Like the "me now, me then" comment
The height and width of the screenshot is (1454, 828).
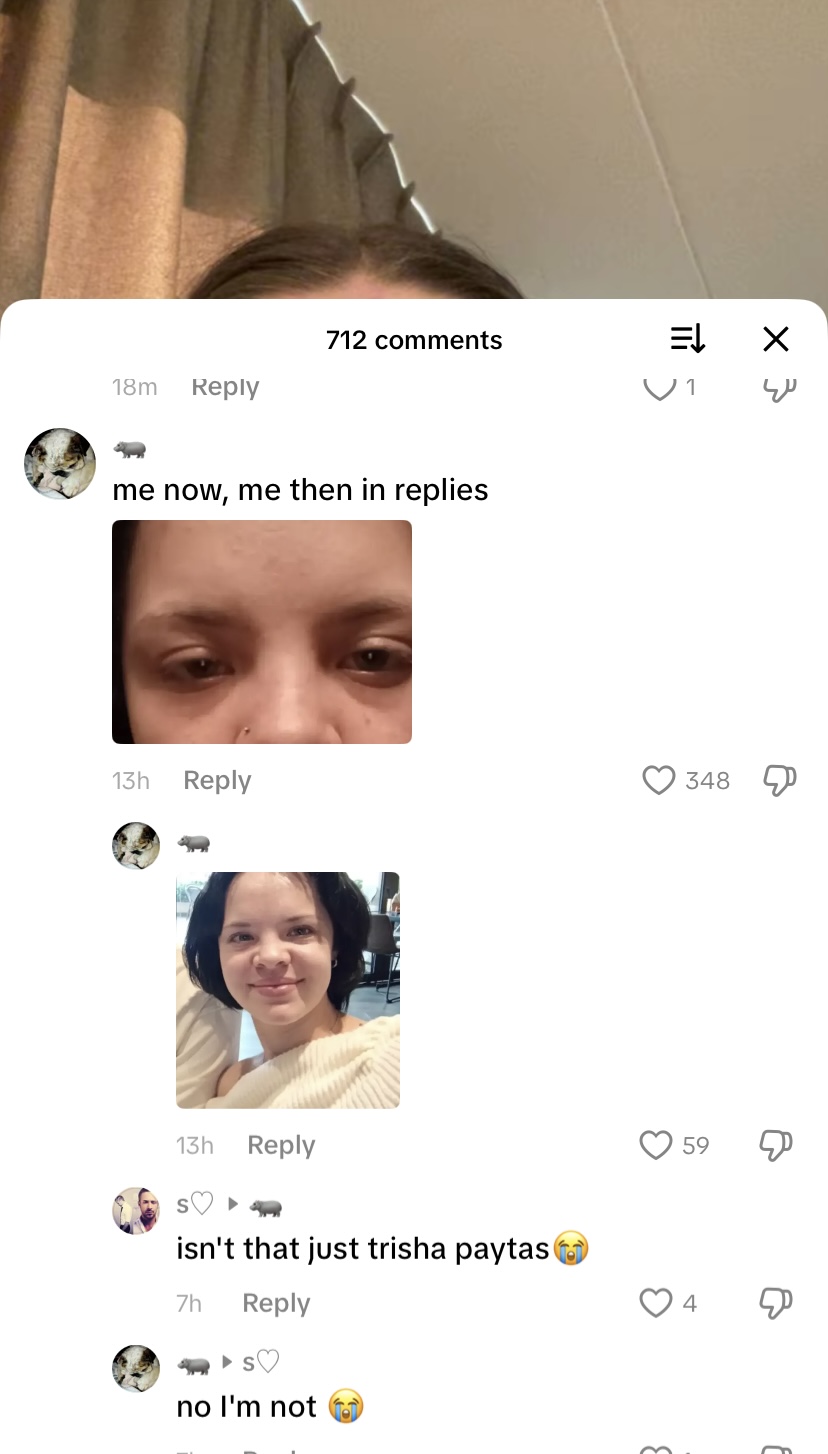(658, 780)
